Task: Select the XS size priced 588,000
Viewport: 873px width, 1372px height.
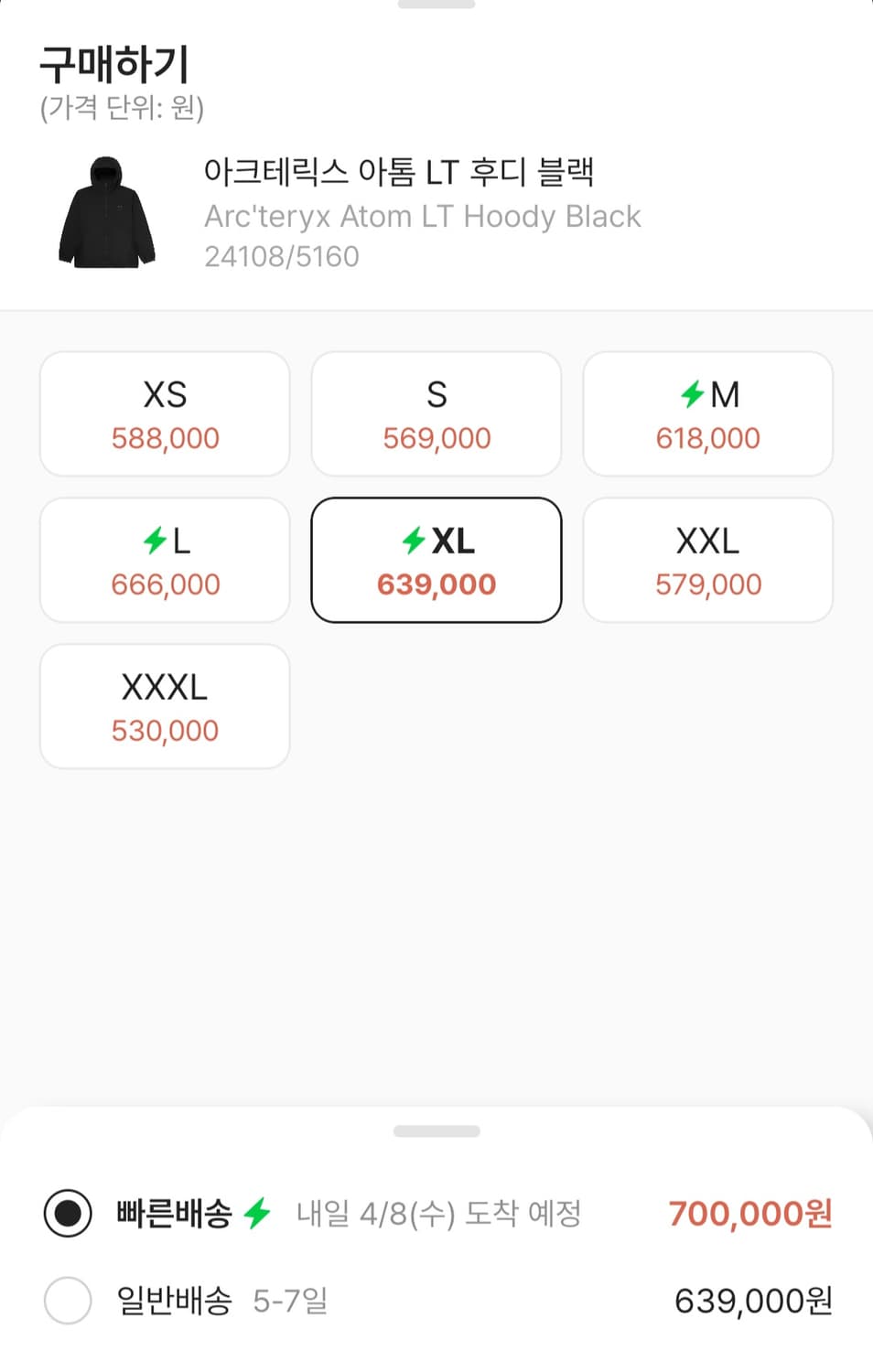Action: pyautogui.click(x=164, y=413)
